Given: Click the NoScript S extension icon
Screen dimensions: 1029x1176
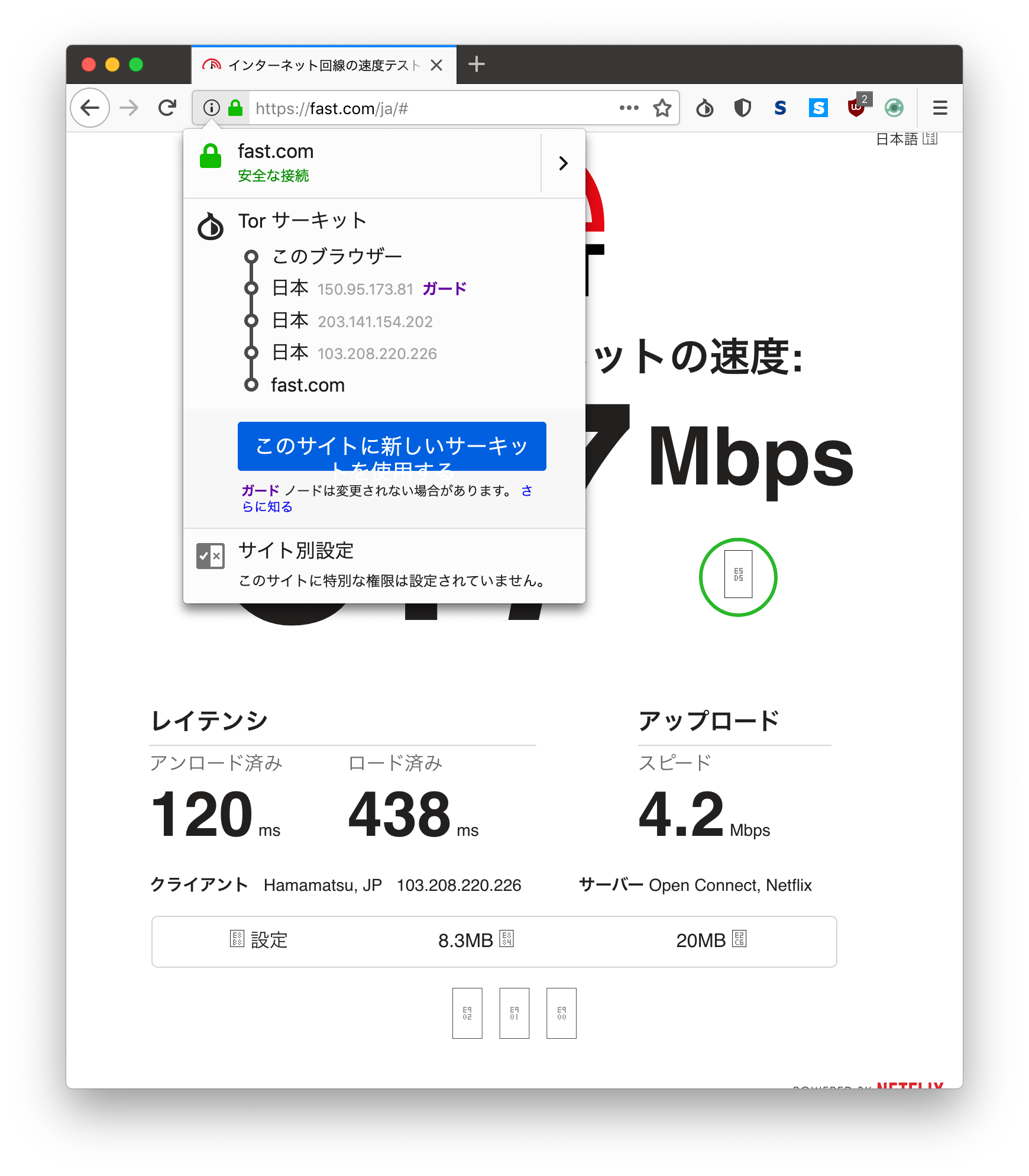Looking at the screenshot, I should pos(780,108).
